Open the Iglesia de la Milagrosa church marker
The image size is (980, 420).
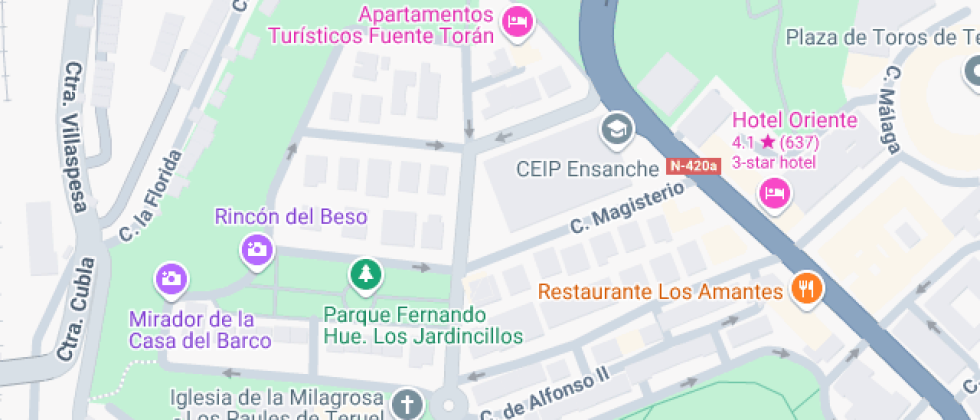pyautogui.click(x=405, y=404)
